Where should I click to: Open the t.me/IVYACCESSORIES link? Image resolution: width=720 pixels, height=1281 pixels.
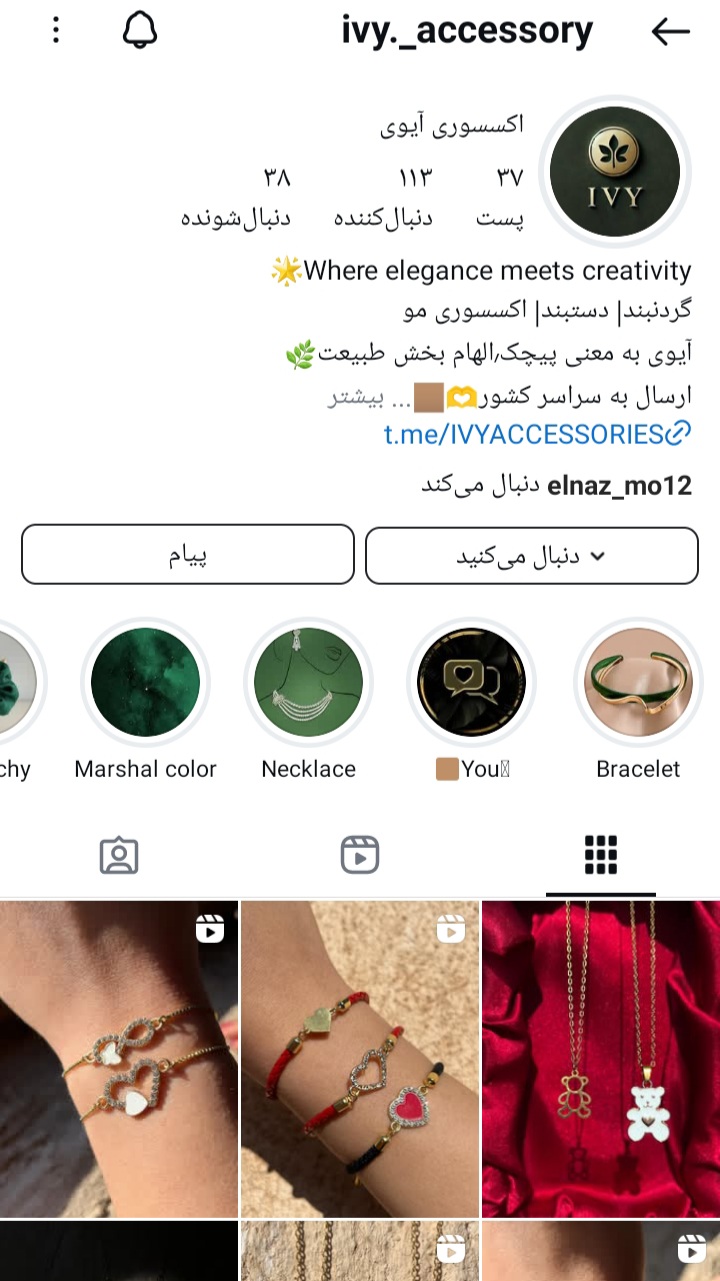tap(537, 434)
